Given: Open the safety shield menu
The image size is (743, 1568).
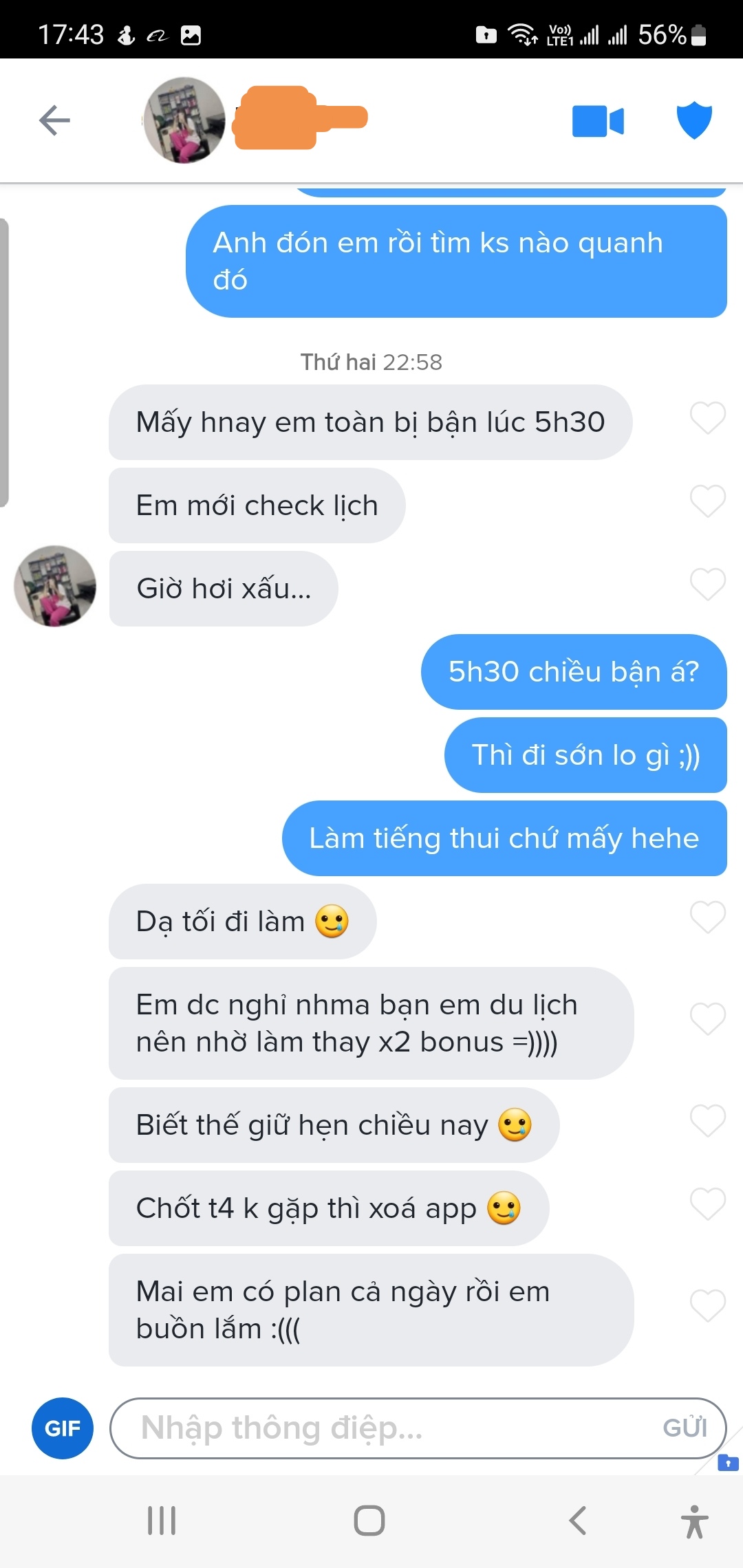Looking at the screenshot, I should 693,120.
